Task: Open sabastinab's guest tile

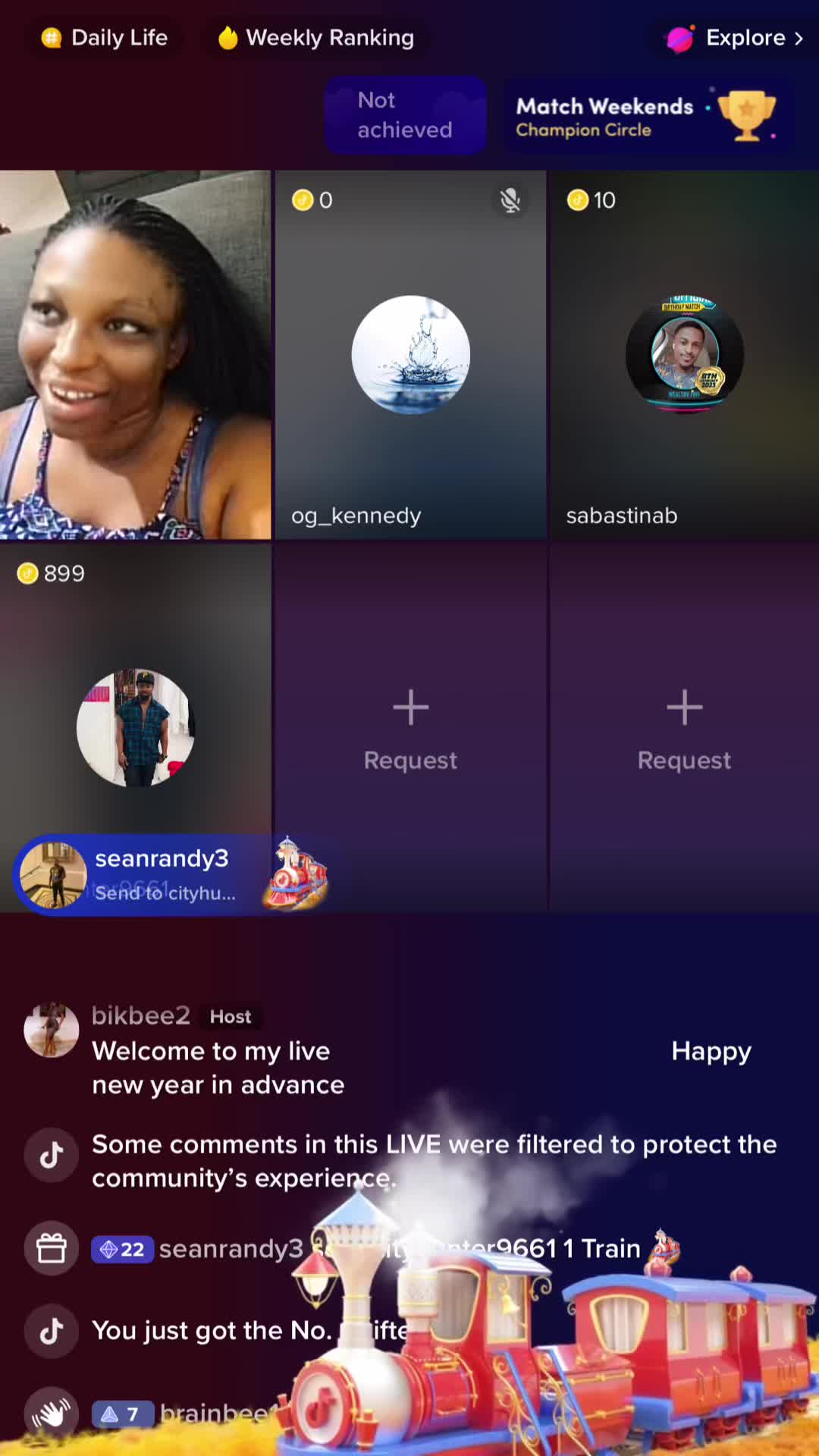Action: click(684, 355)
